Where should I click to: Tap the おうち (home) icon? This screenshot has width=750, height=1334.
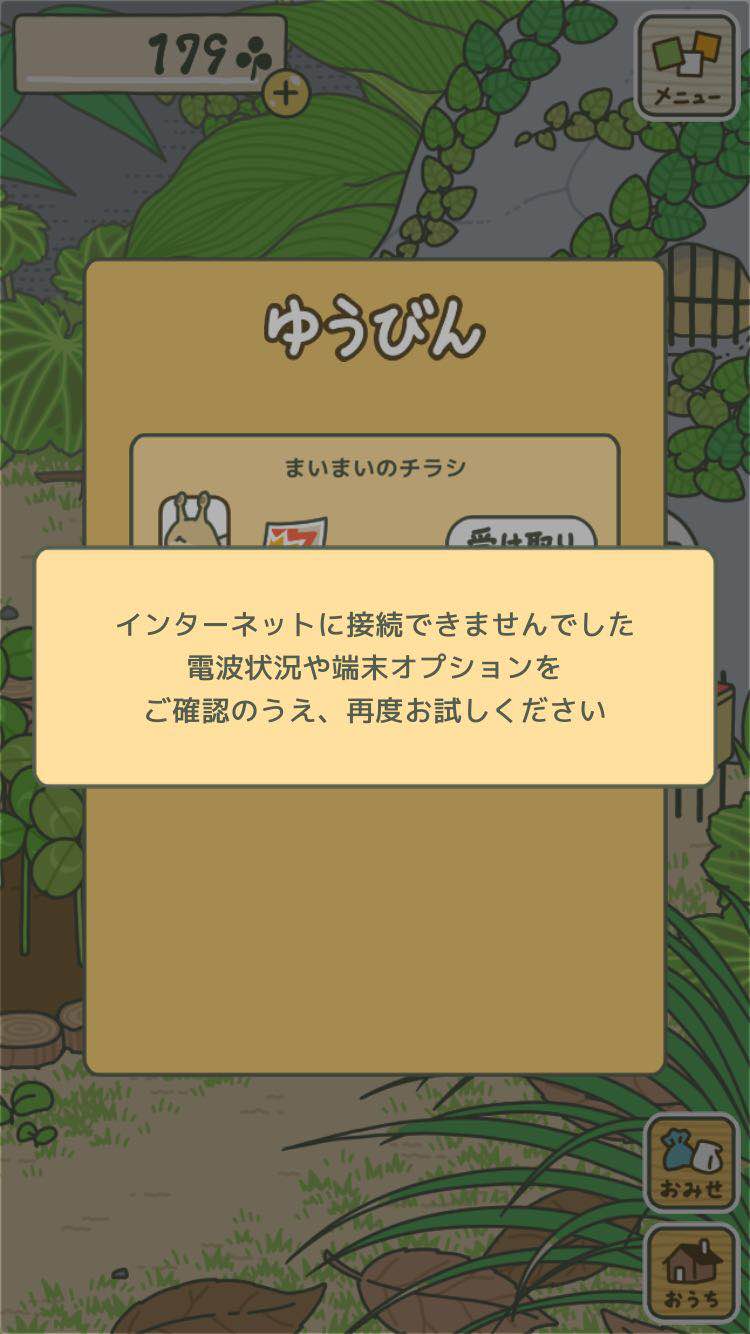click(x=691, y=1270)
